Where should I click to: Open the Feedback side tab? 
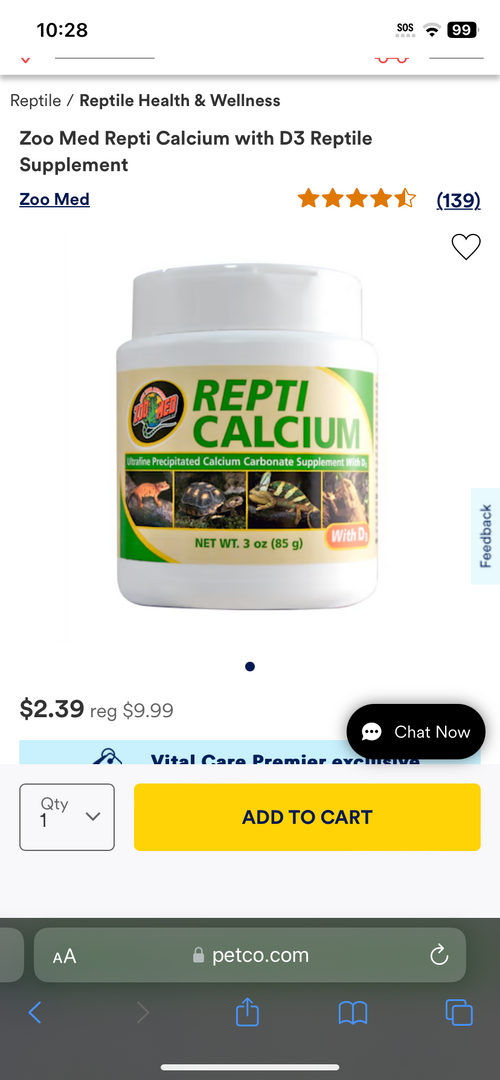pos(486,536)
